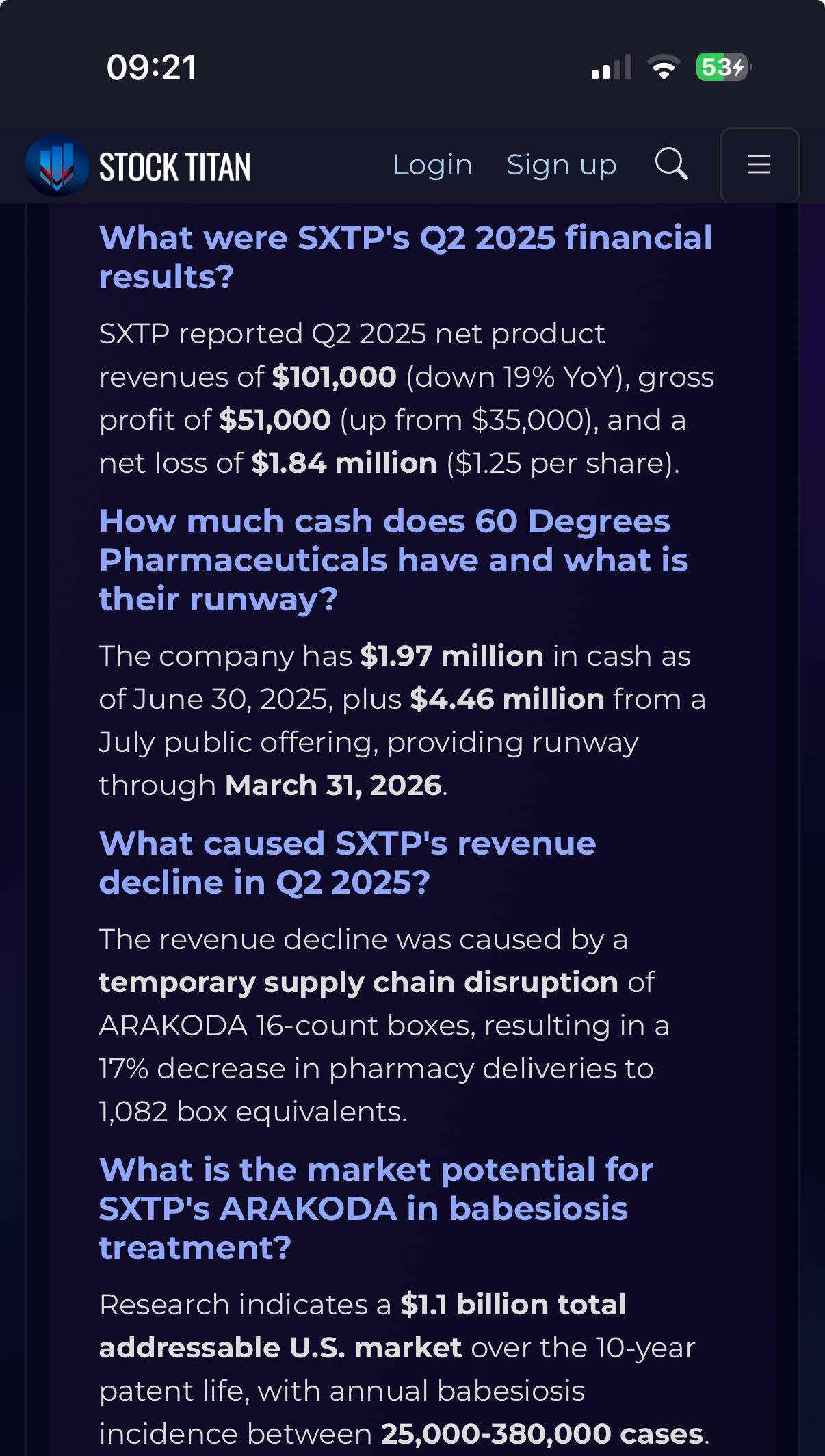The image size is (825, 1456).
Task: Open the search magnifier icon
Action: pyautogui.click(x=672, y=164)
